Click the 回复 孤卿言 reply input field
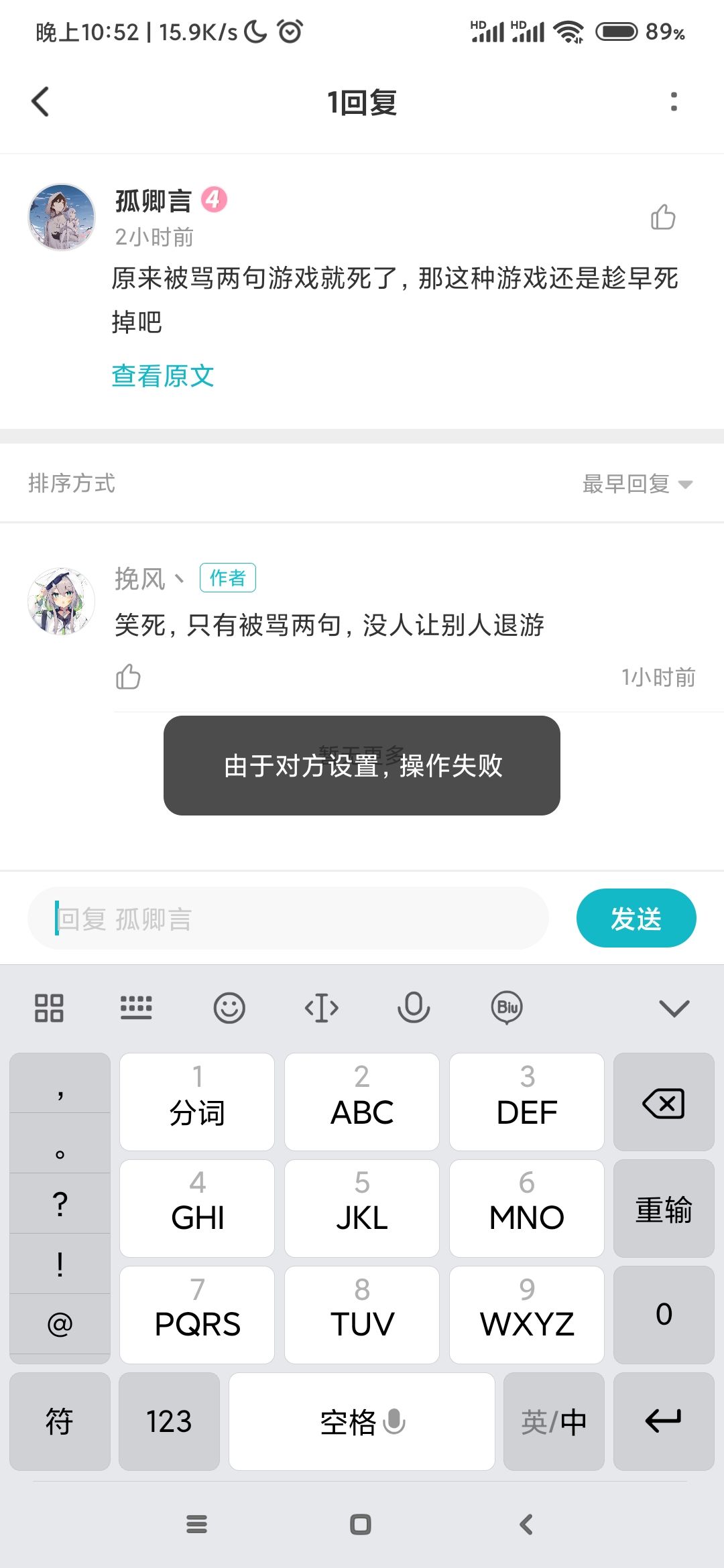The height and width of the screenshot is (1568, 724). 288,918
